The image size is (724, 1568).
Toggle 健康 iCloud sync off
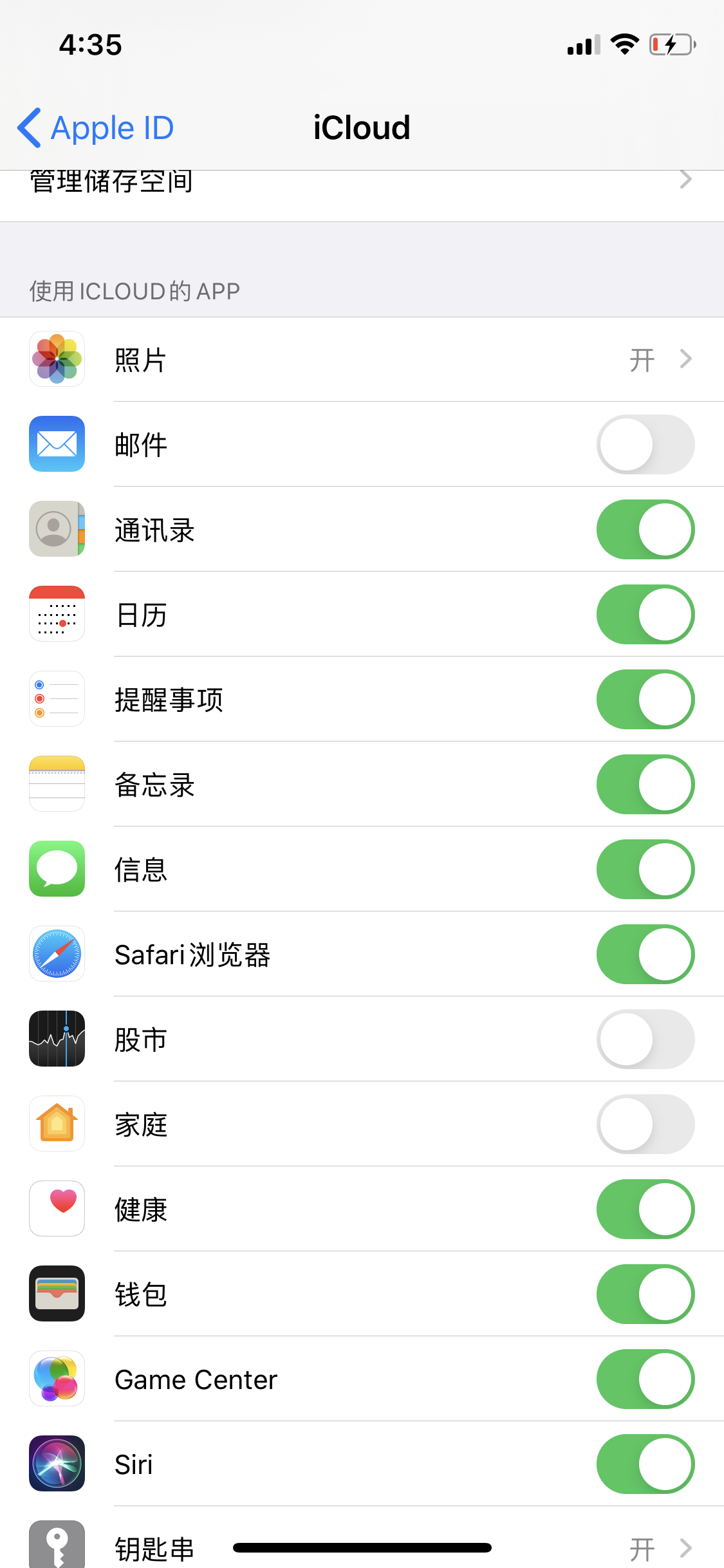[x=645, y=1209]
